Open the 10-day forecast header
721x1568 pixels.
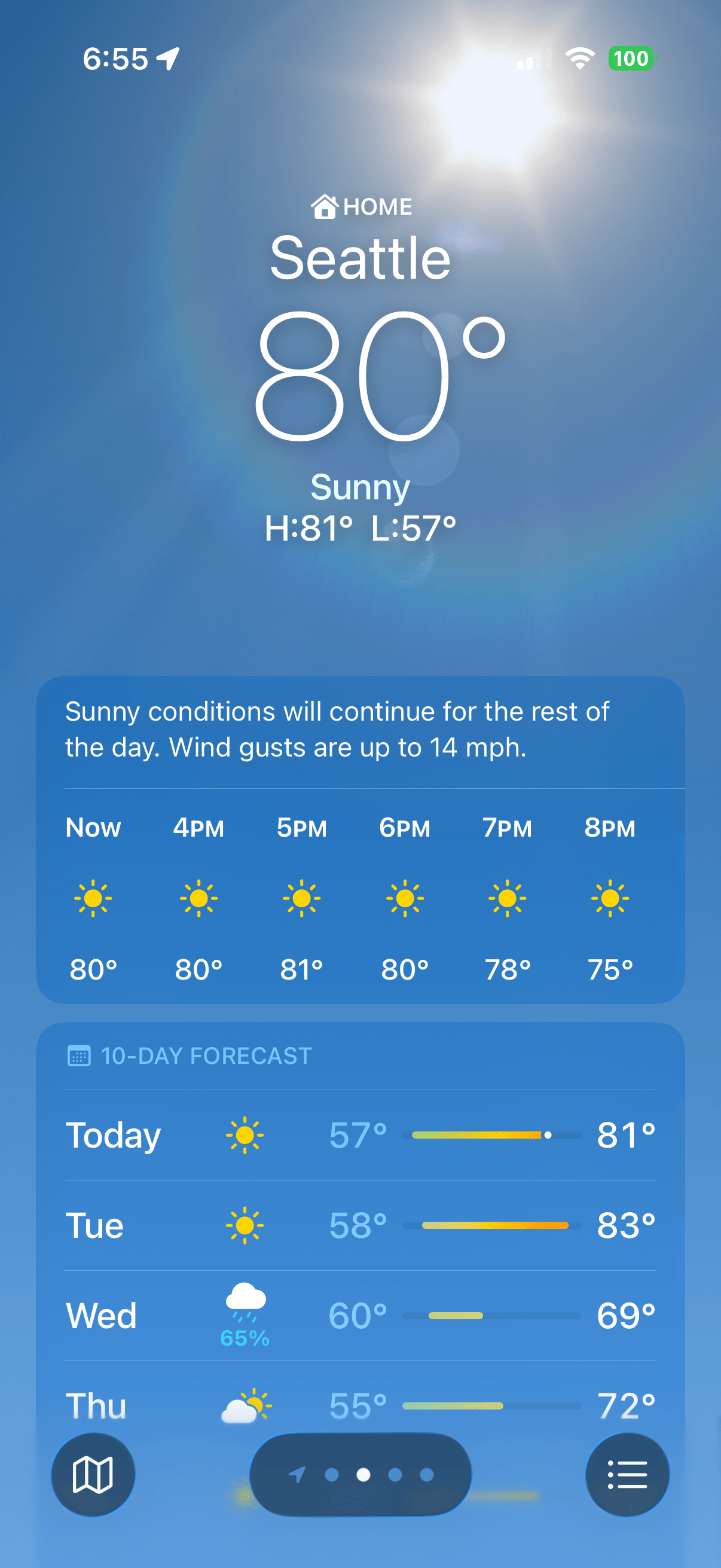click(206, 1055)
